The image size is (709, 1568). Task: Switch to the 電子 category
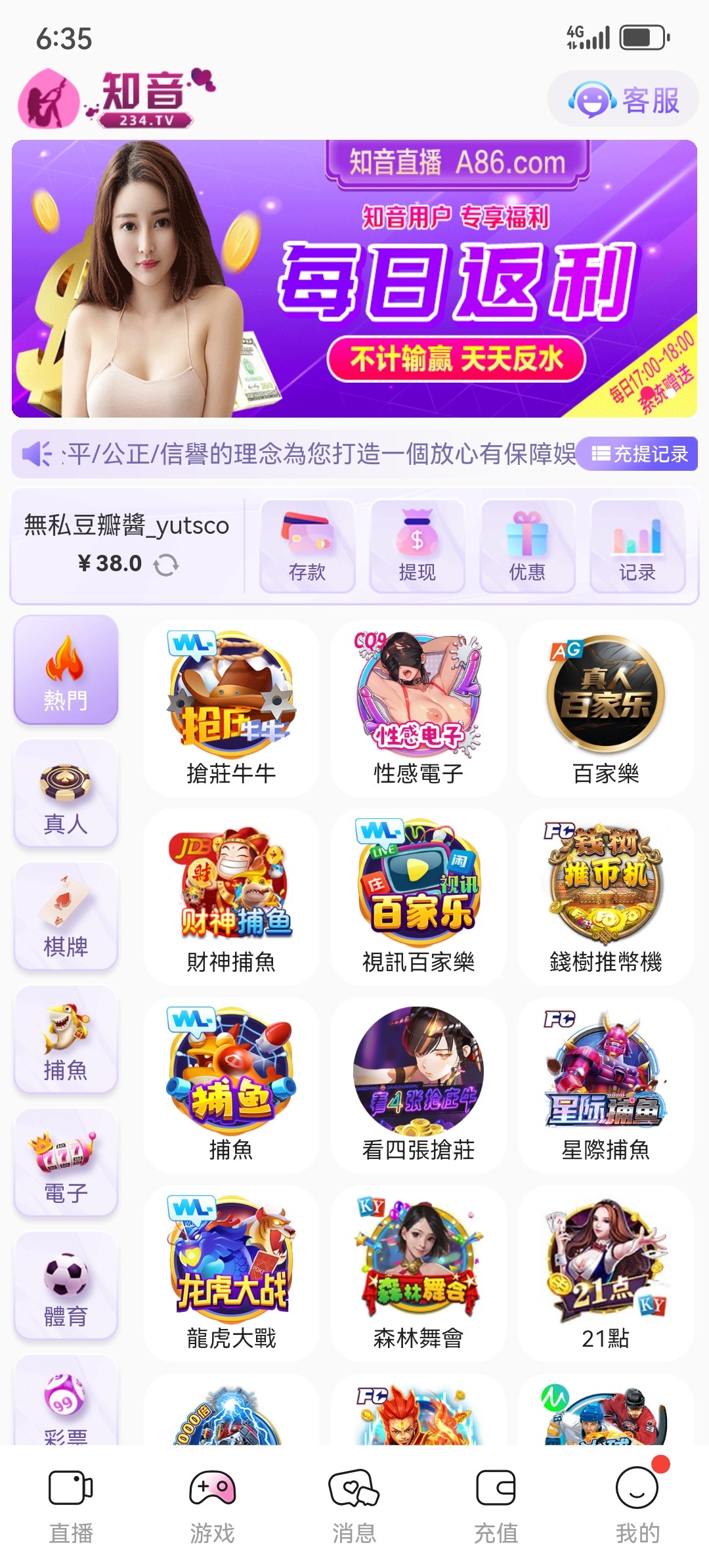click(x=66, y=1163)
